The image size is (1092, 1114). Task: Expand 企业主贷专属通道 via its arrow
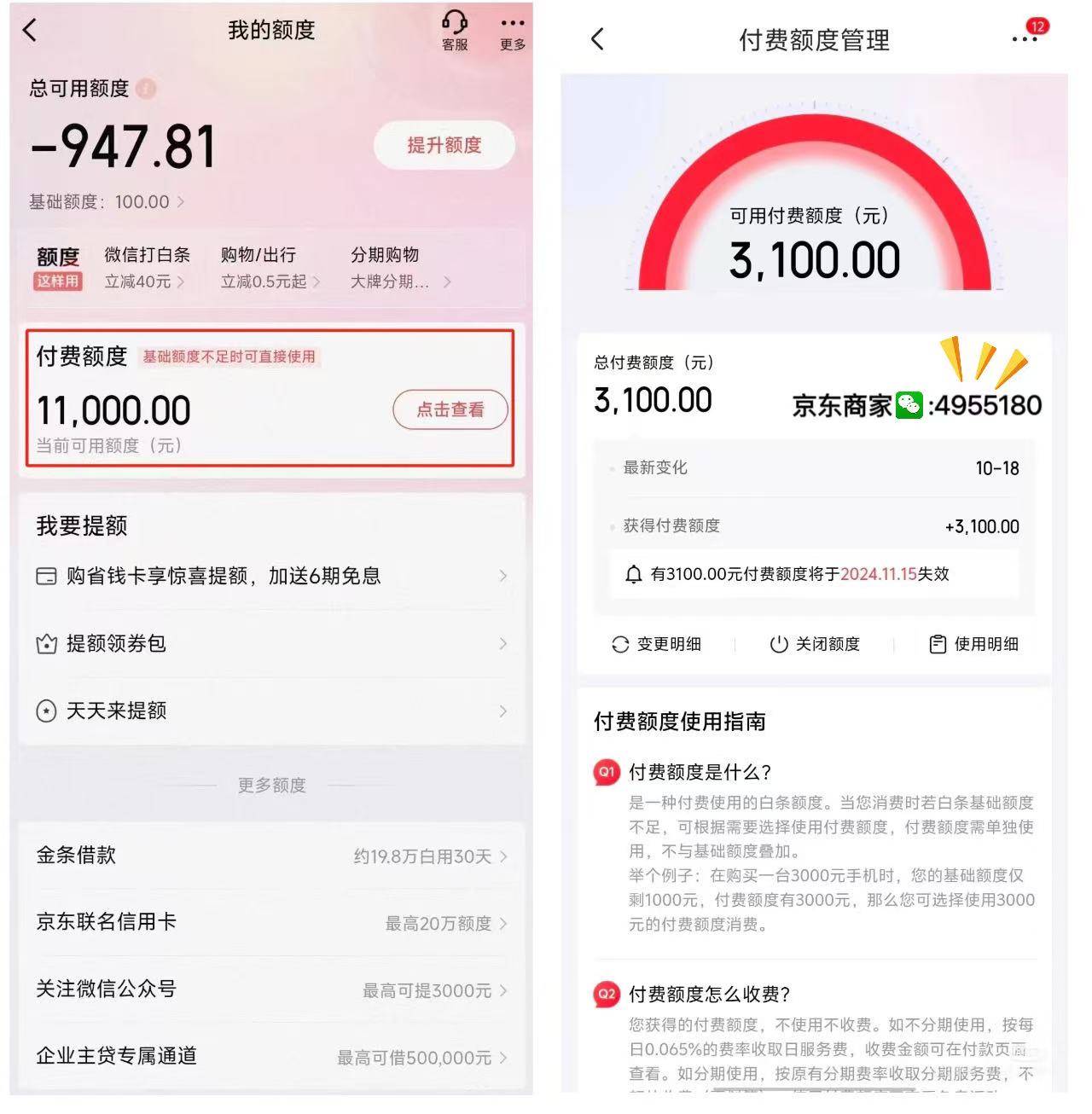tap(505, 1058)
